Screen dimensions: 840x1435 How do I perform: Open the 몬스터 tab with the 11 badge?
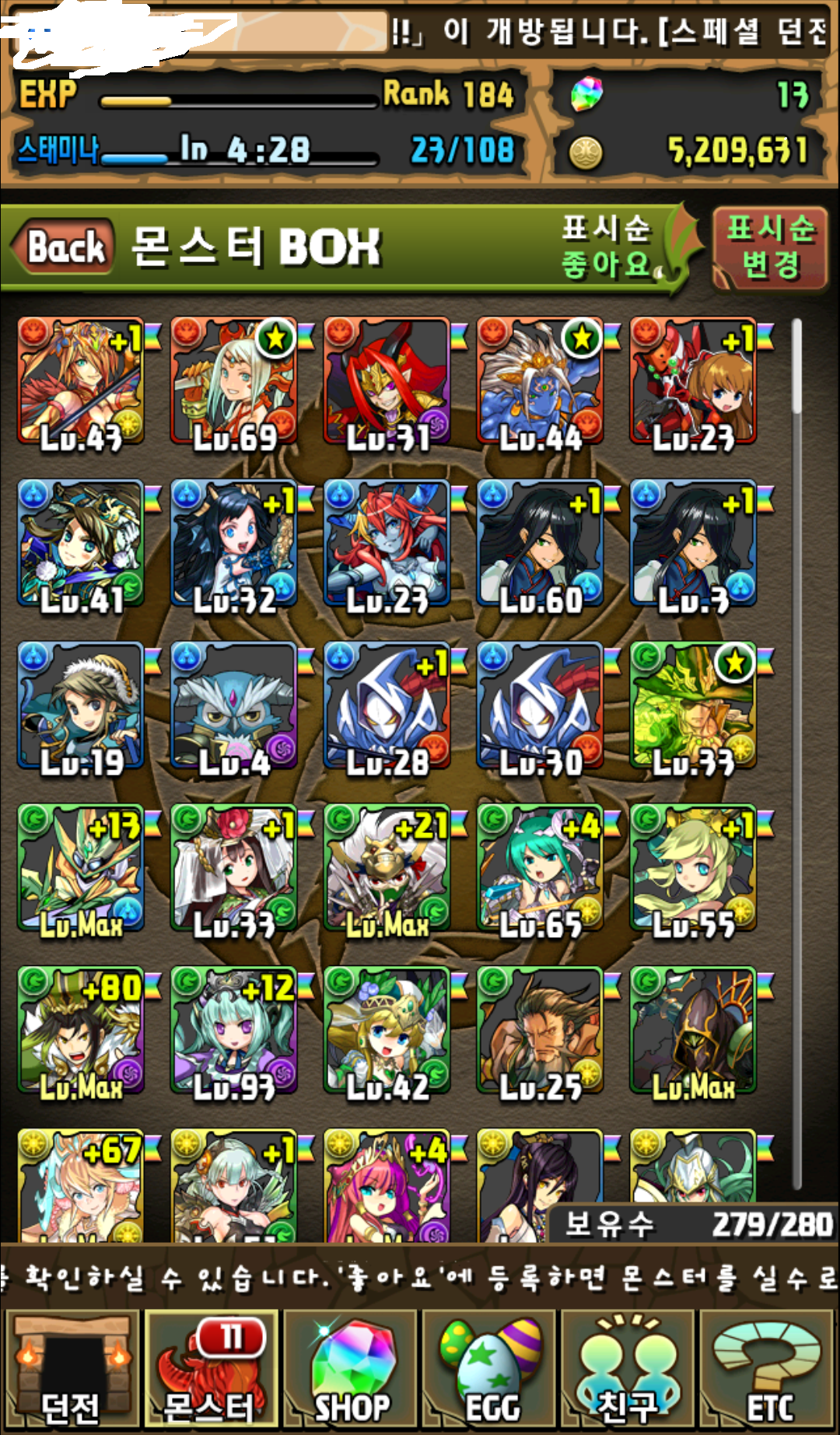(210, 1370)
